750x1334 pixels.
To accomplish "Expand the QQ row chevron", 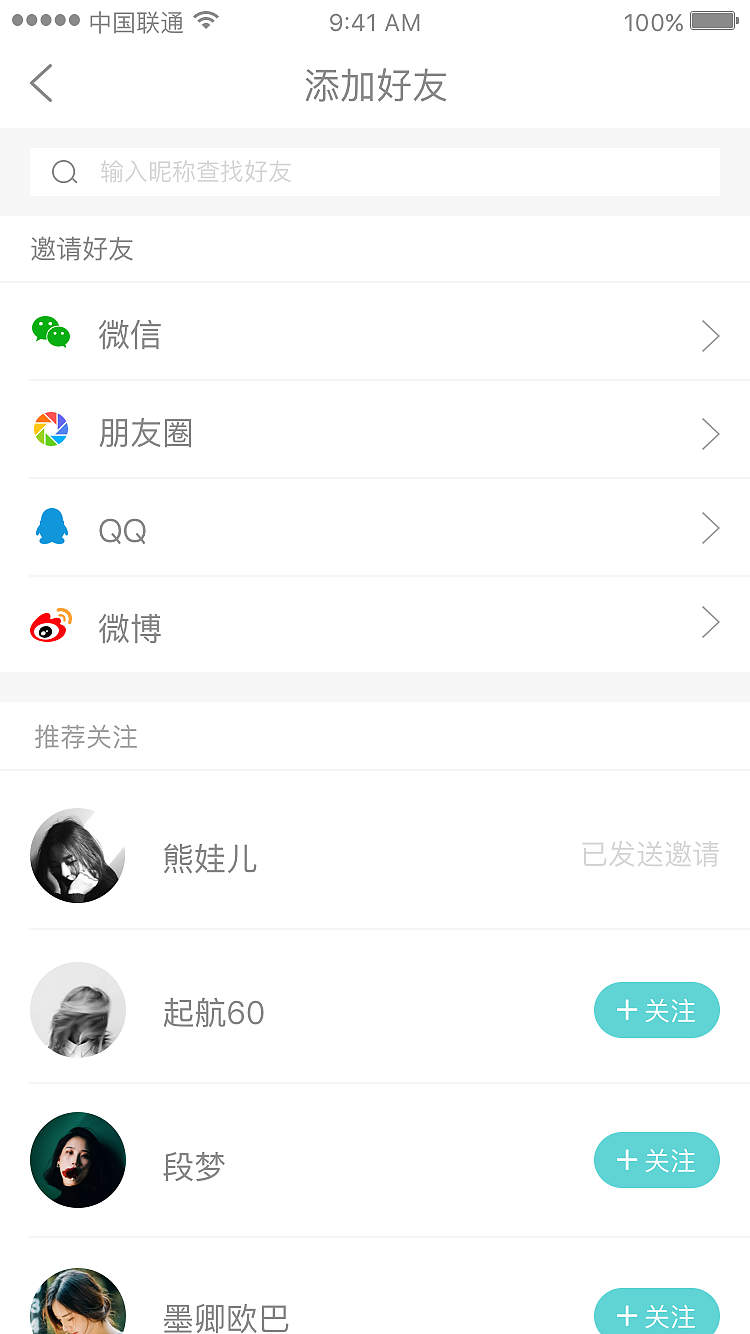I will [x=710, y=527].
